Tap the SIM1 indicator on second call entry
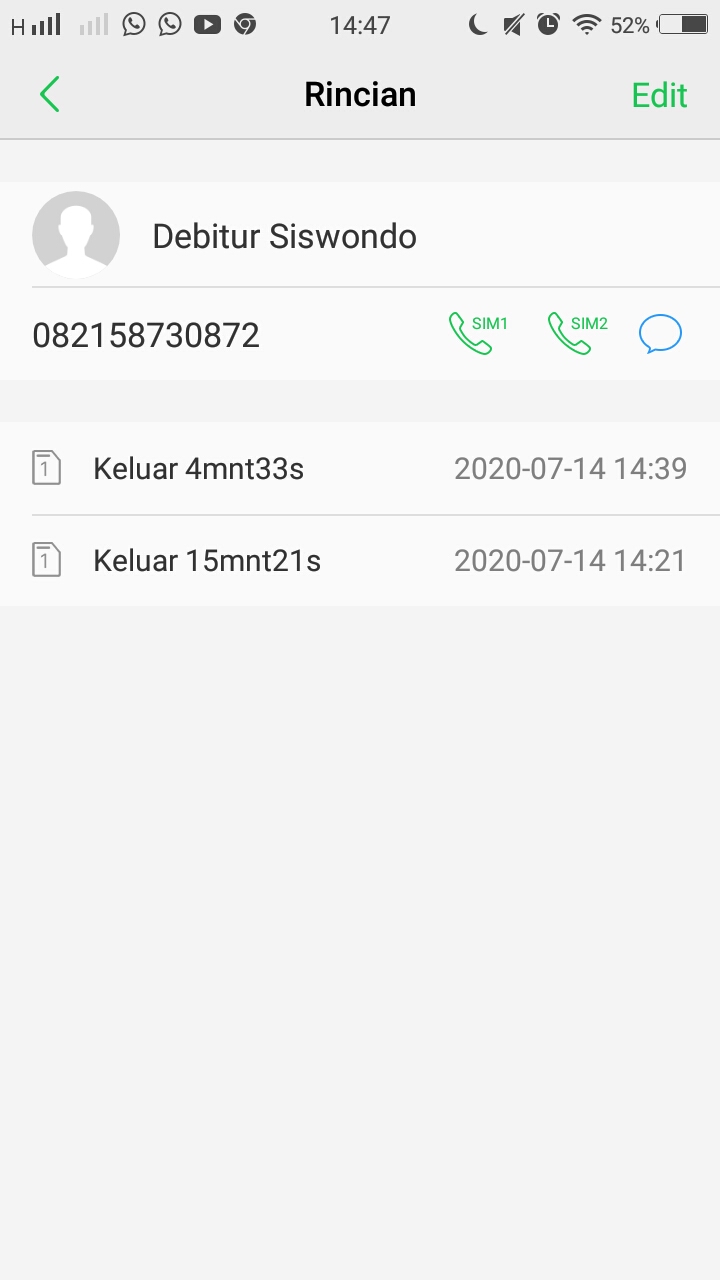 pyautogui.click(x=47, y=559)
